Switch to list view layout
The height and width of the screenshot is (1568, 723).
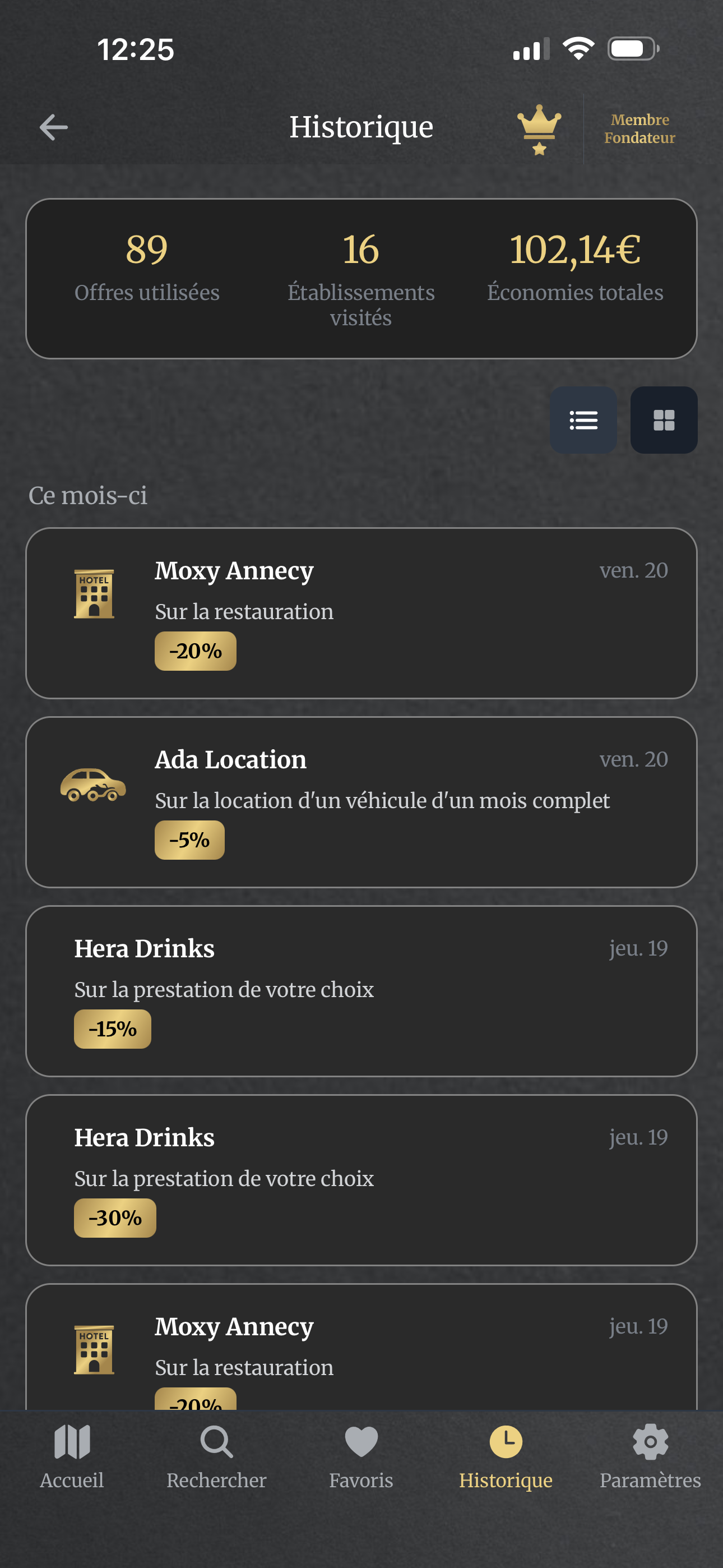(x=583, y=420)
